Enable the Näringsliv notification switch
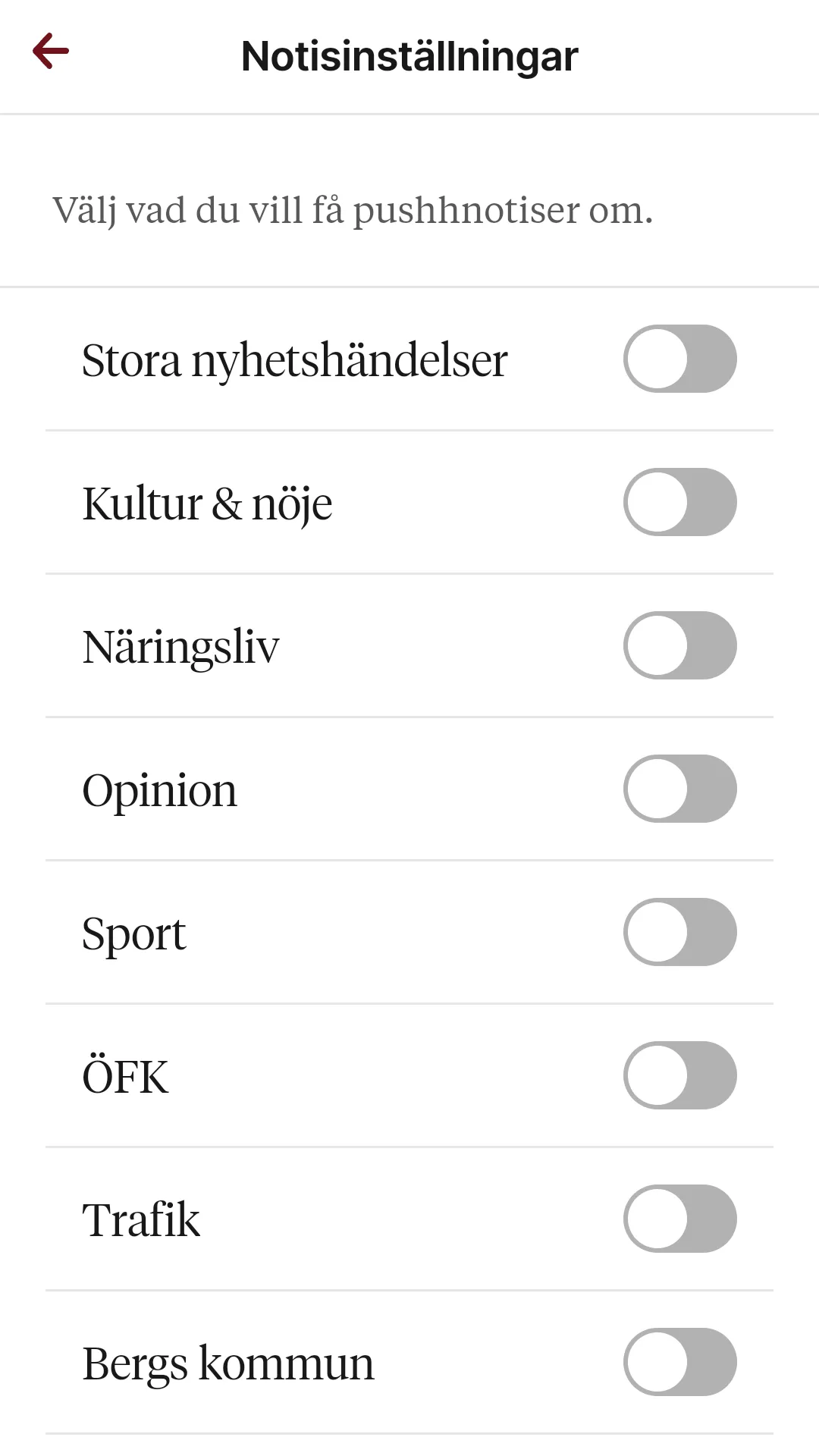The width and height of the screenshot is (819, 1456). coord(680,645)
